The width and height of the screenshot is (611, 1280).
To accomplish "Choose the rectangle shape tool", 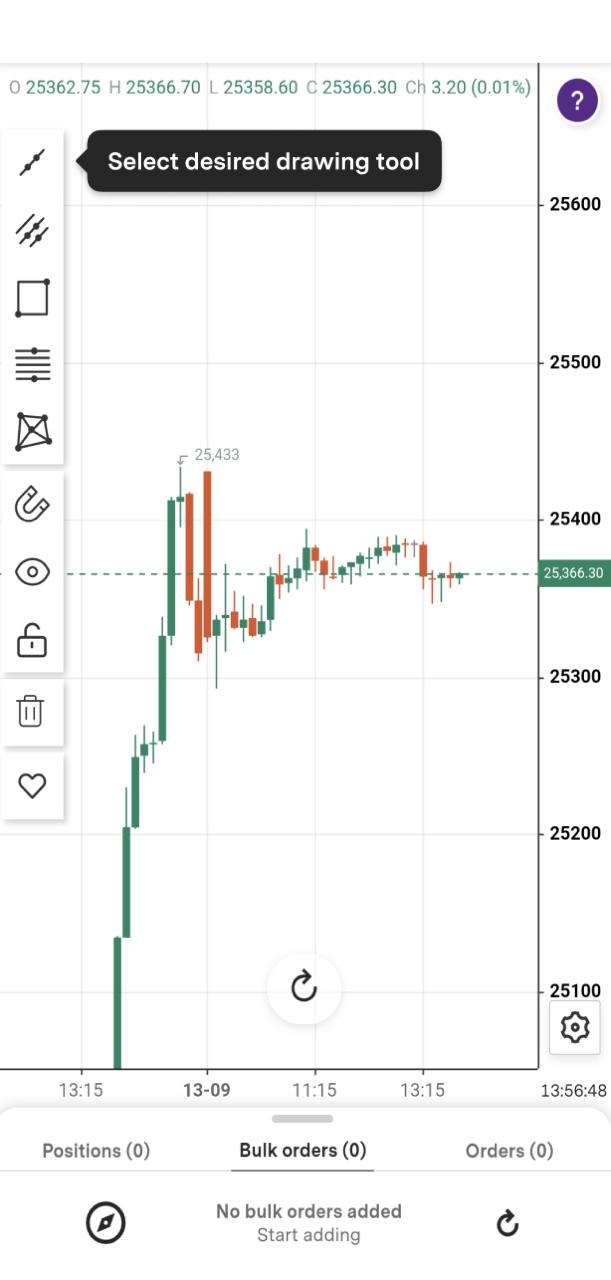I will (32, 298).
